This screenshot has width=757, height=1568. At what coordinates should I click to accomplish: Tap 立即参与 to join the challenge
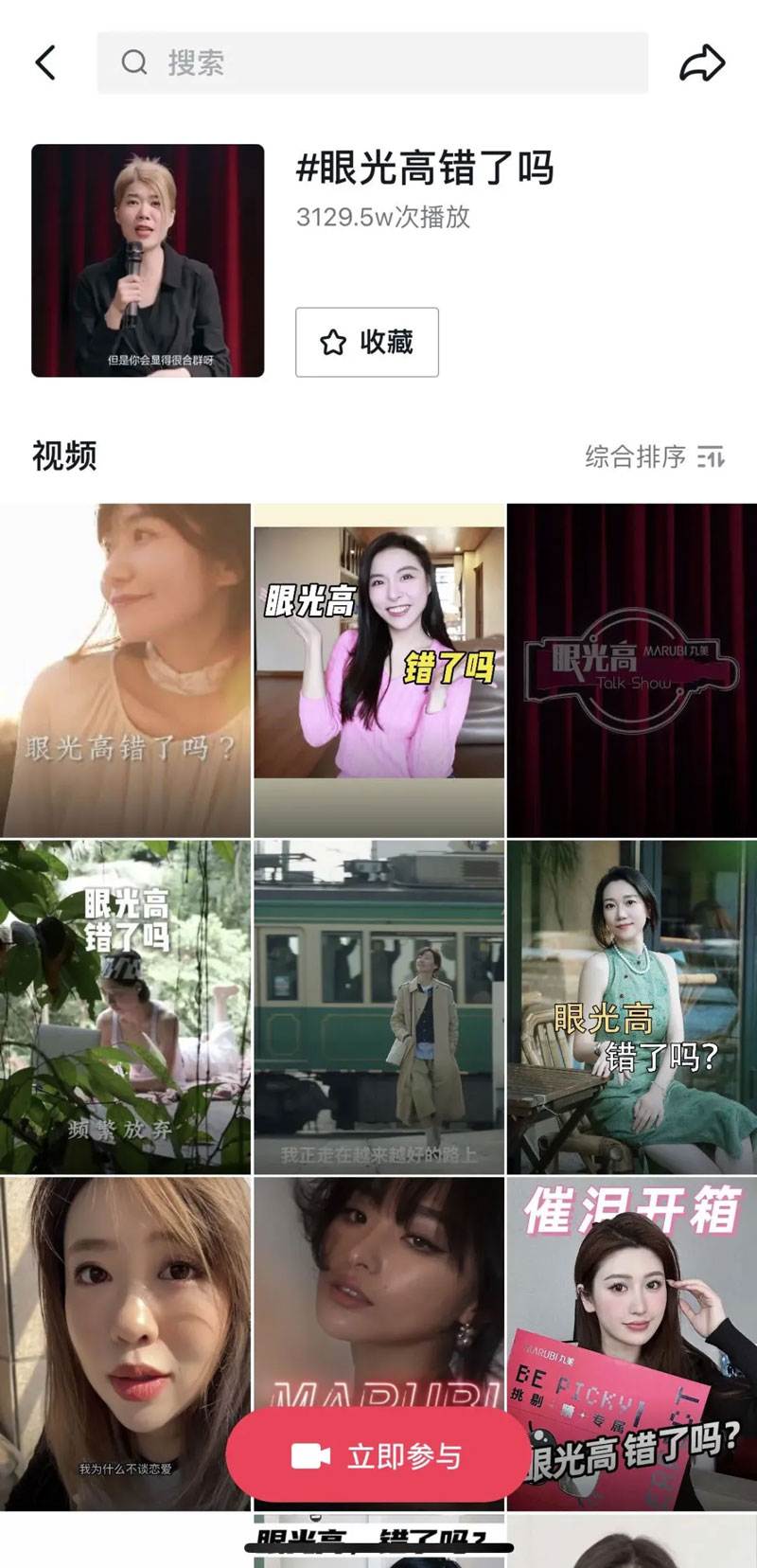[x=377, y=1455]
